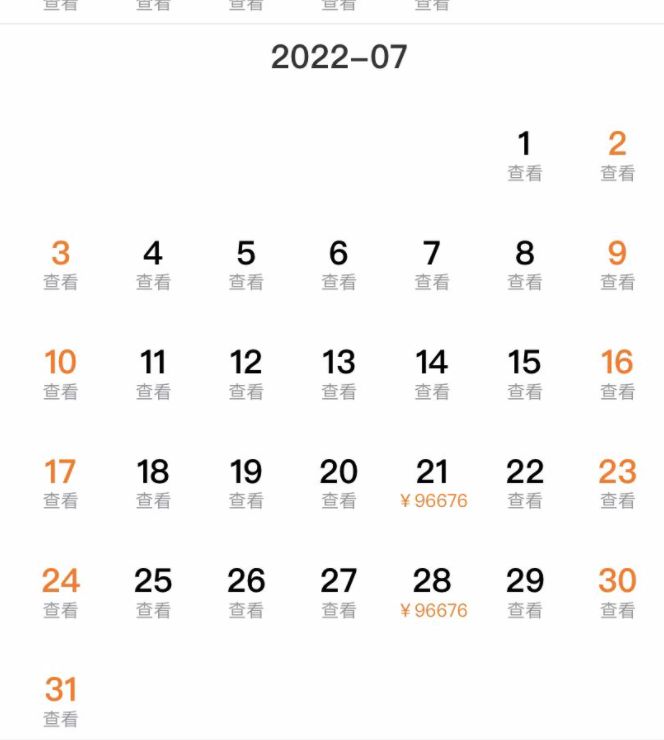The width and height of the screenshot is (664, 740).
Task: Pick July 30 on the calendar
Action: pos(617,591)
